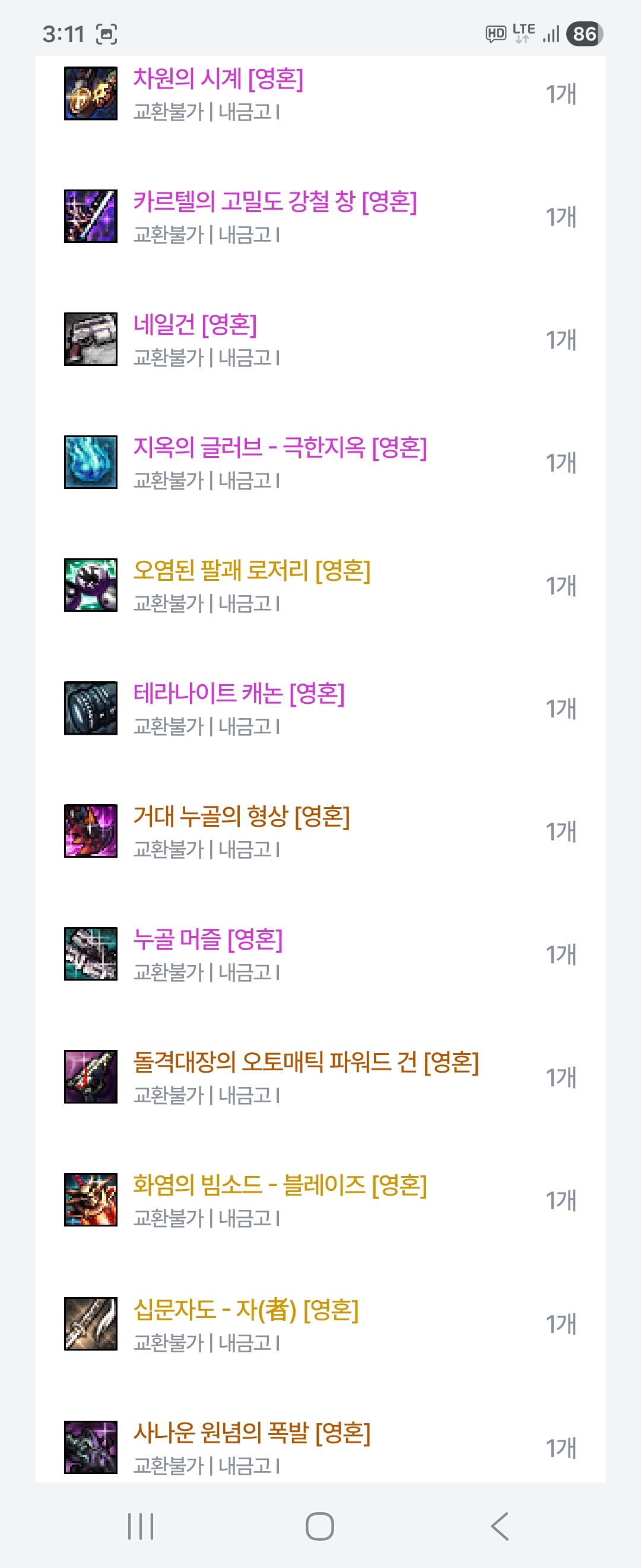View the 누골 머즐 [영혼] row
The image size is (641, 1568).
(x=208, y=940)
